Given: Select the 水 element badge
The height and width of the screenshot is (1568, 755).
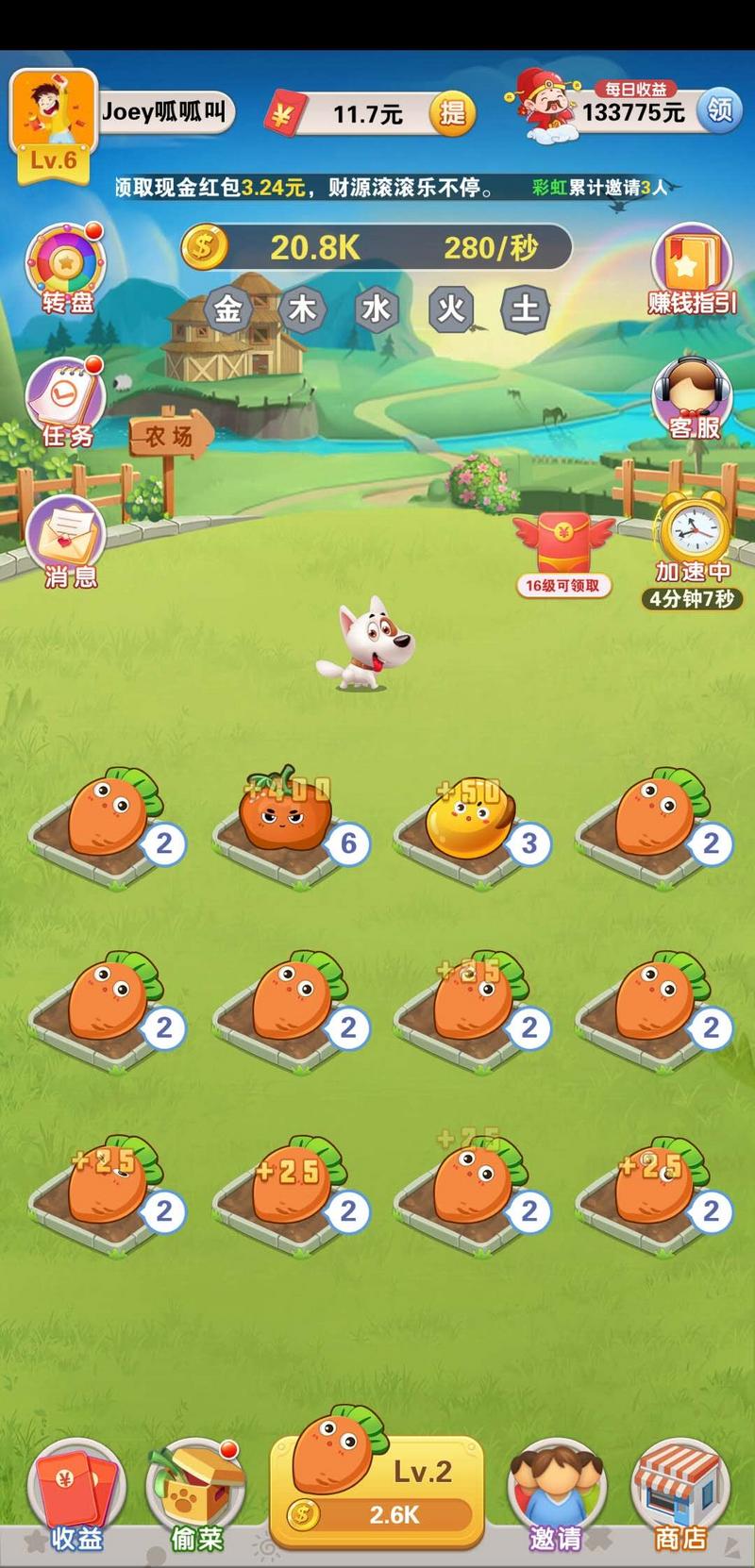Looking at the screenshot, I should tap(377, 309).
